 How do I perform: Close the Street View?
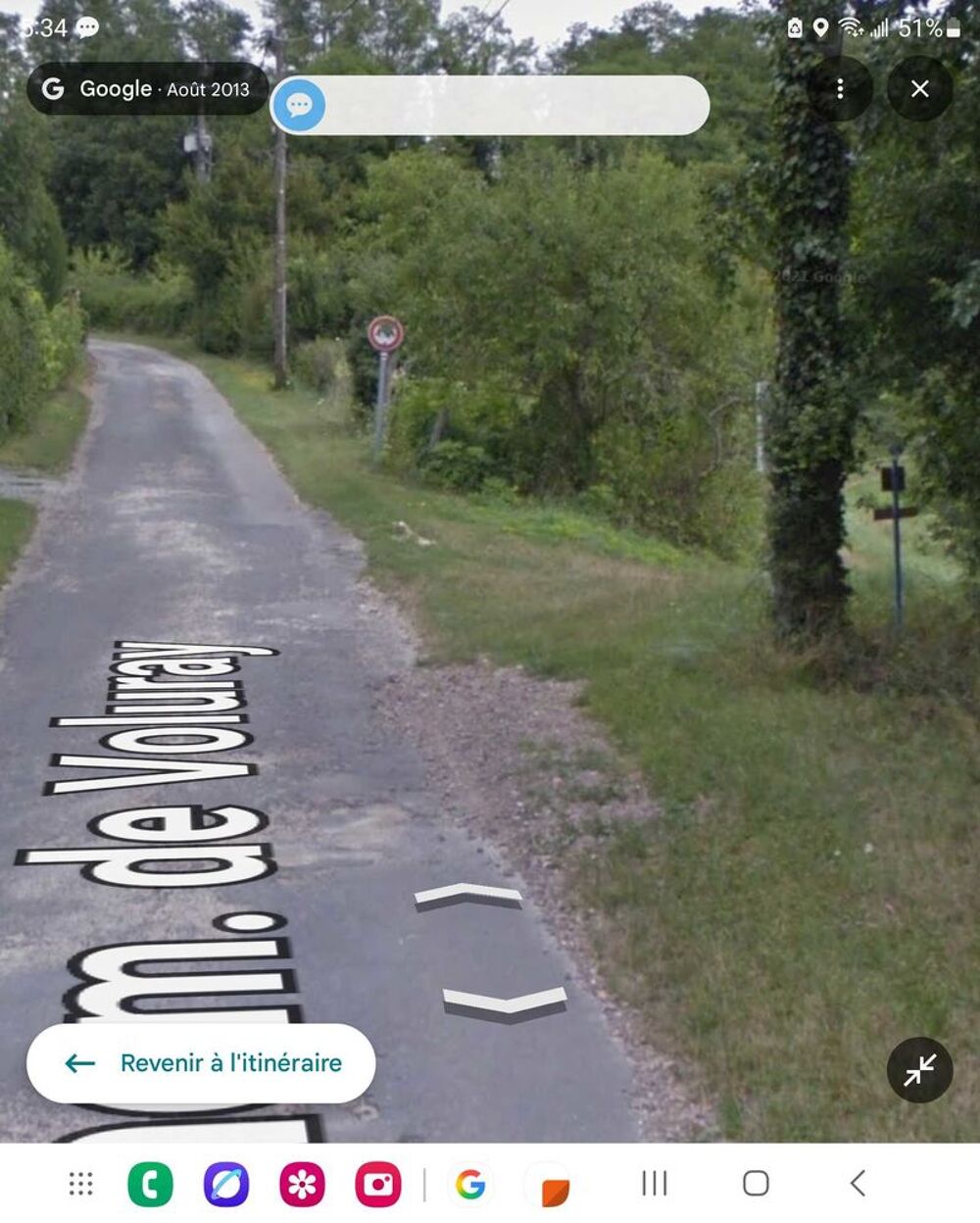pos(919,89)
